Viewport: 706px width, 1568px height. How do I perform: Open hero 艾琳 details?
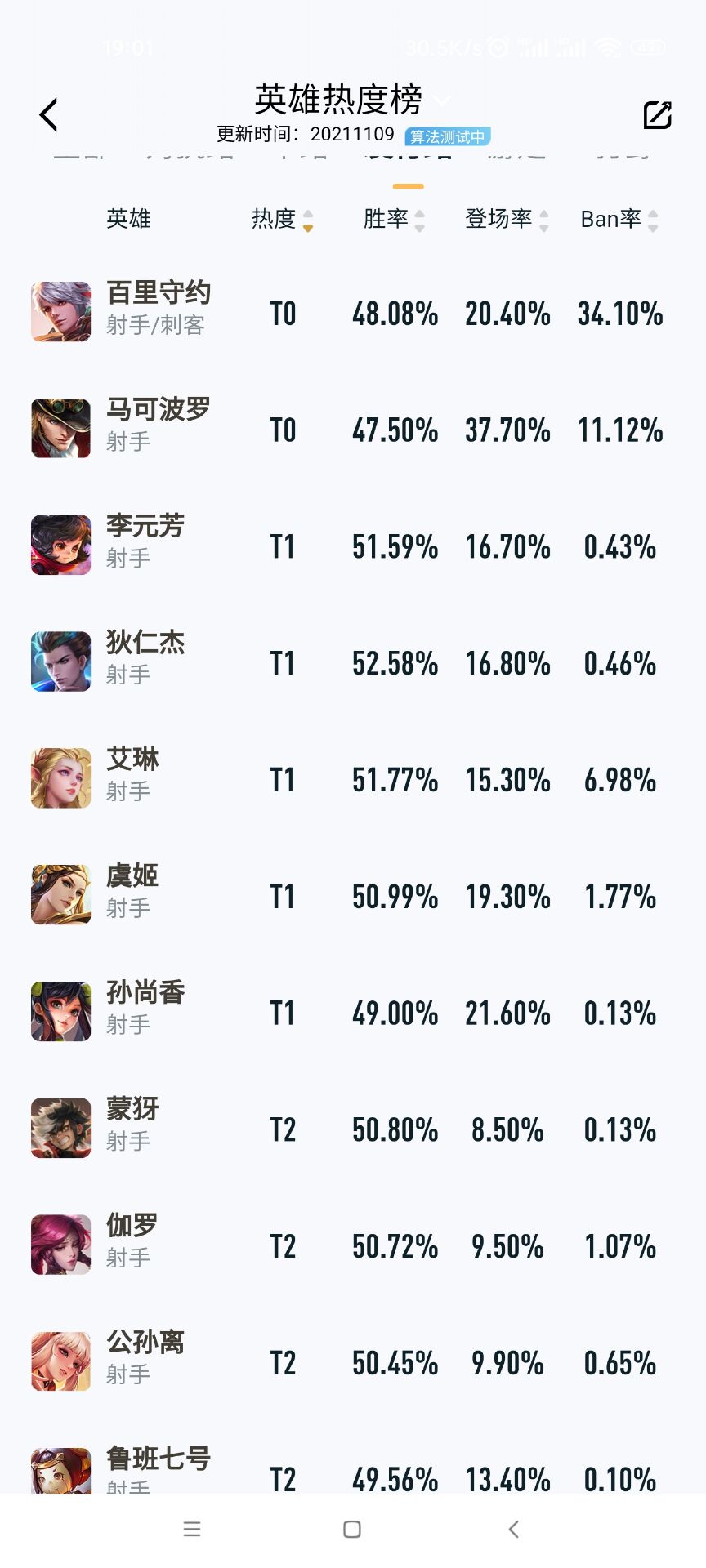(x=132, y=777)
